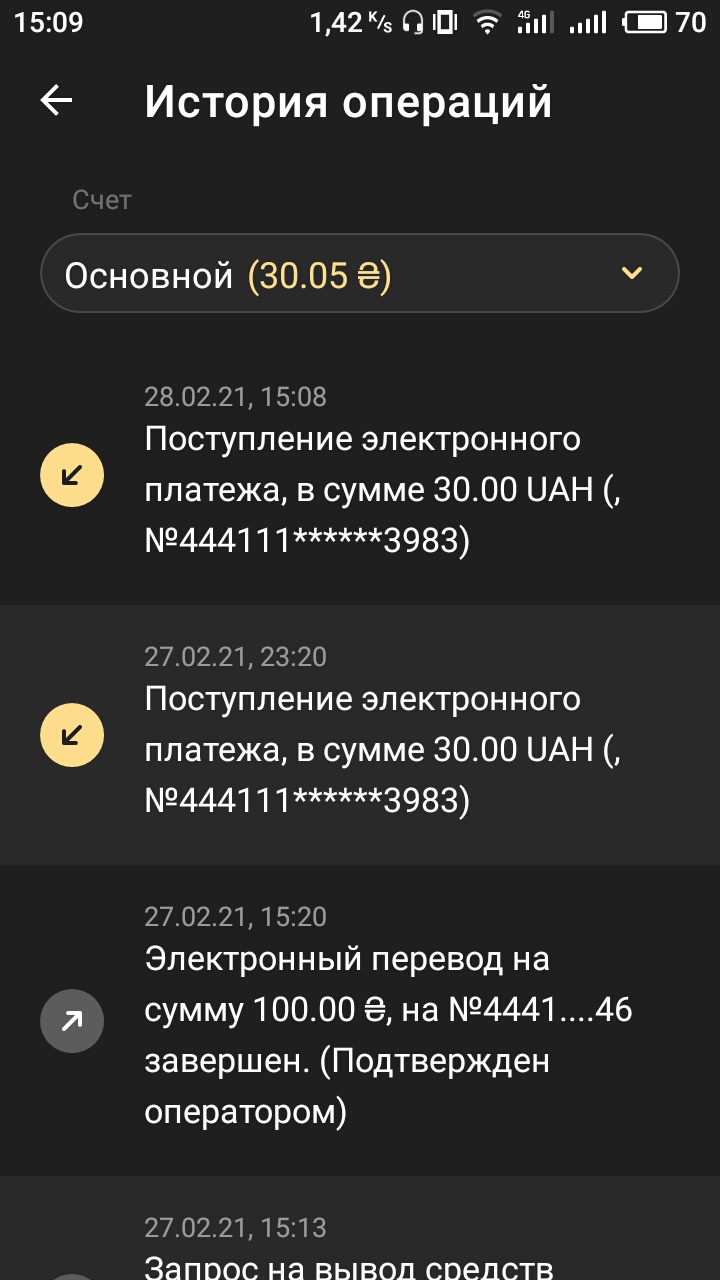Go back from the operations history
720x1280 pixels.
click(57, 101)
